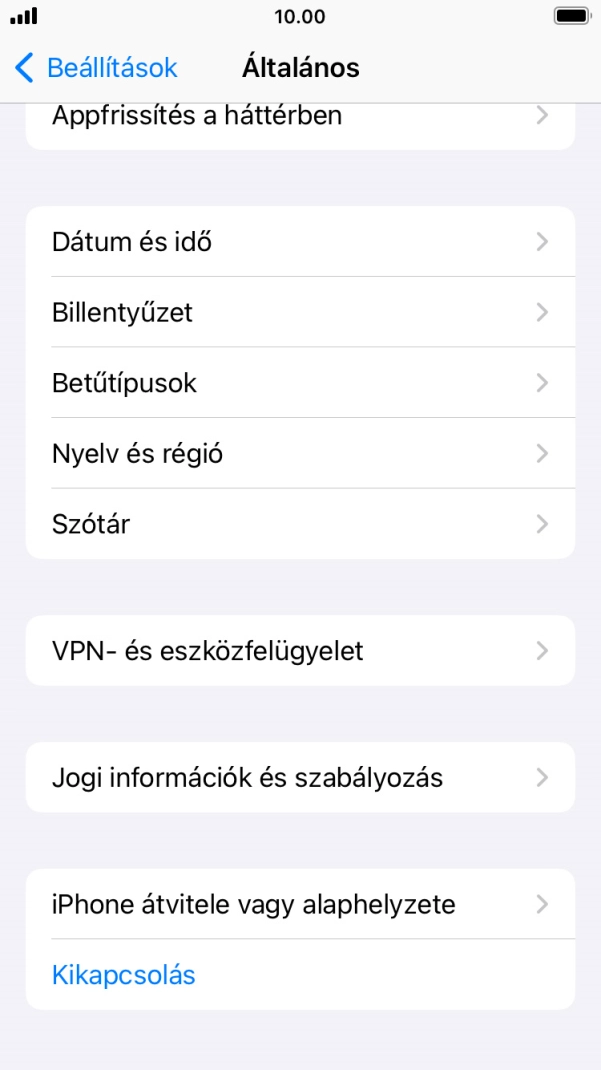601x1070 pixels.
Task: Open VPN- és eszközfelügyelet
Action: (x=300, y=651)
